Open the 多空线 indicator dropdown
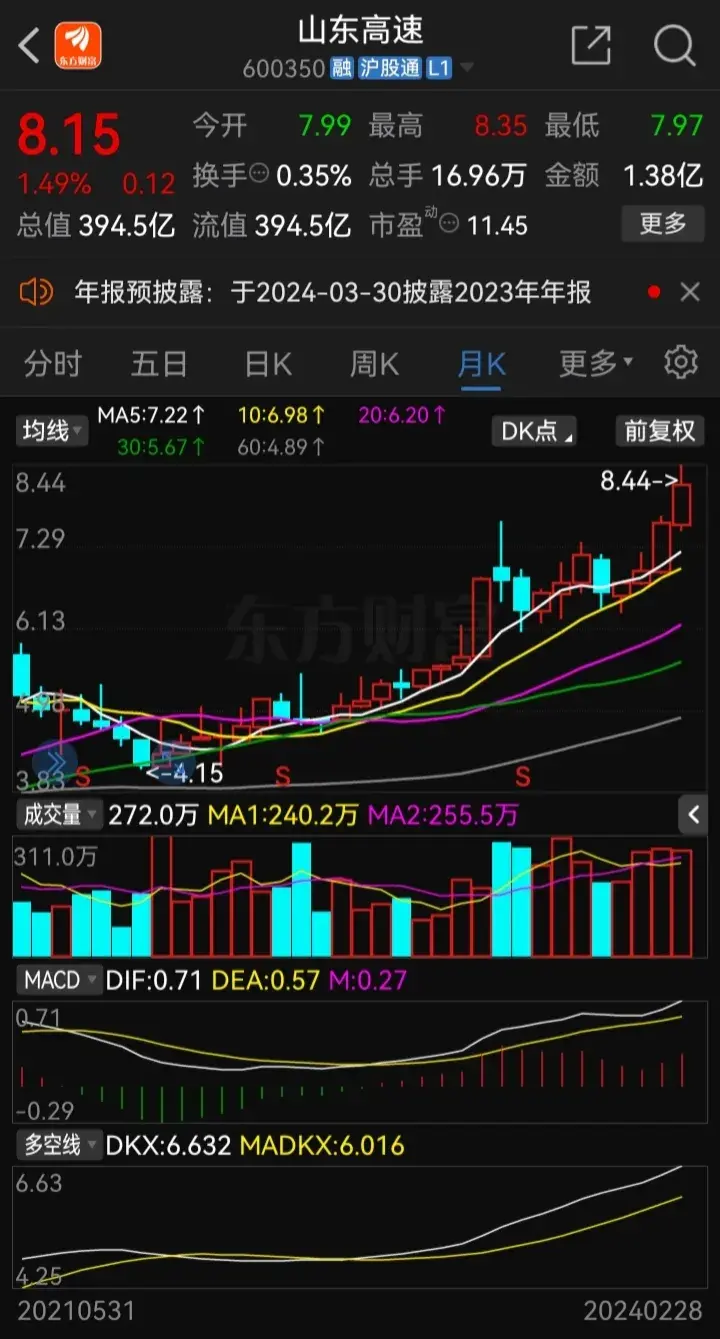 tap(60, 1144)
